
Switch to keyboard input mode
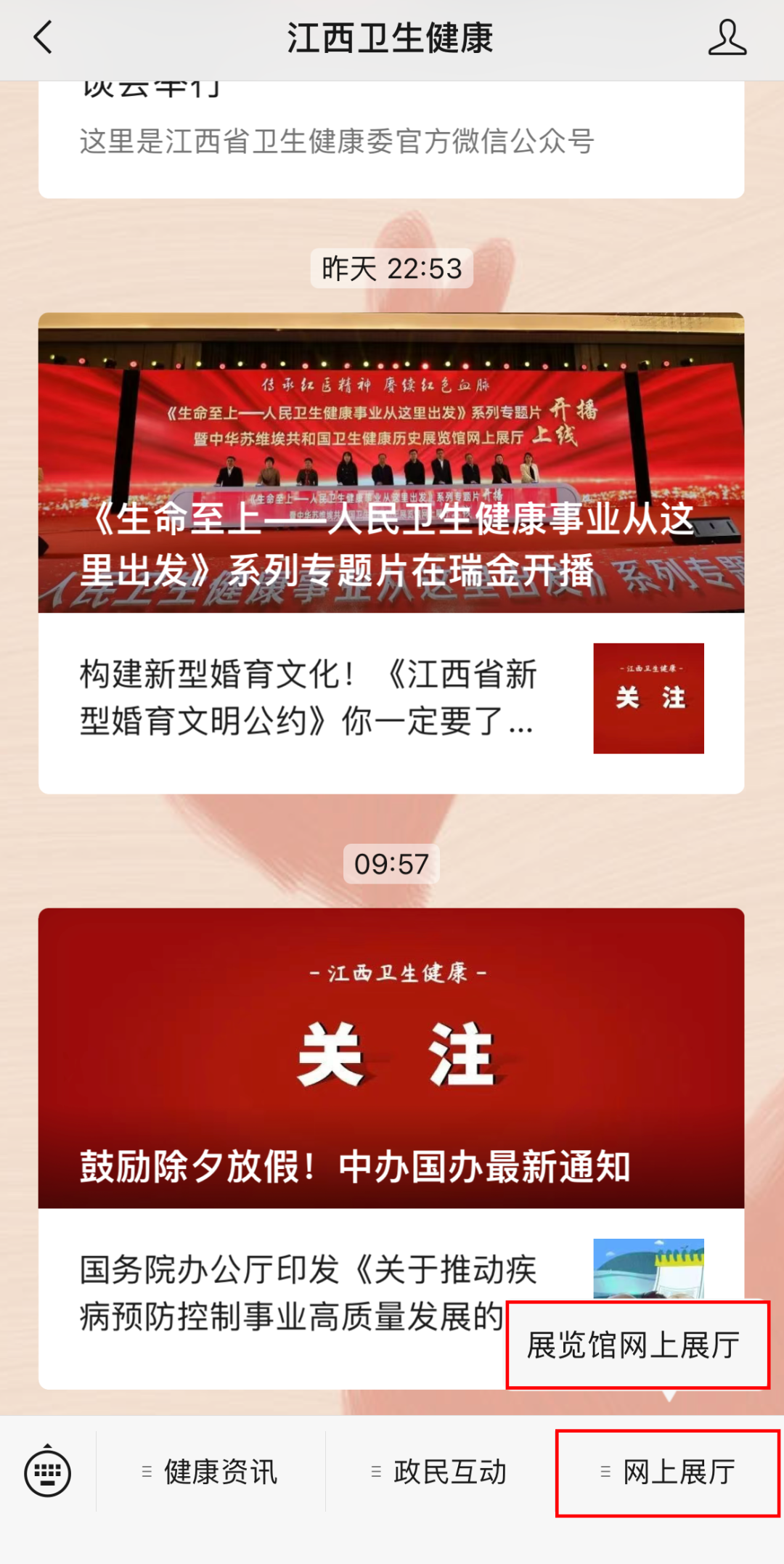pos(48,1473)
